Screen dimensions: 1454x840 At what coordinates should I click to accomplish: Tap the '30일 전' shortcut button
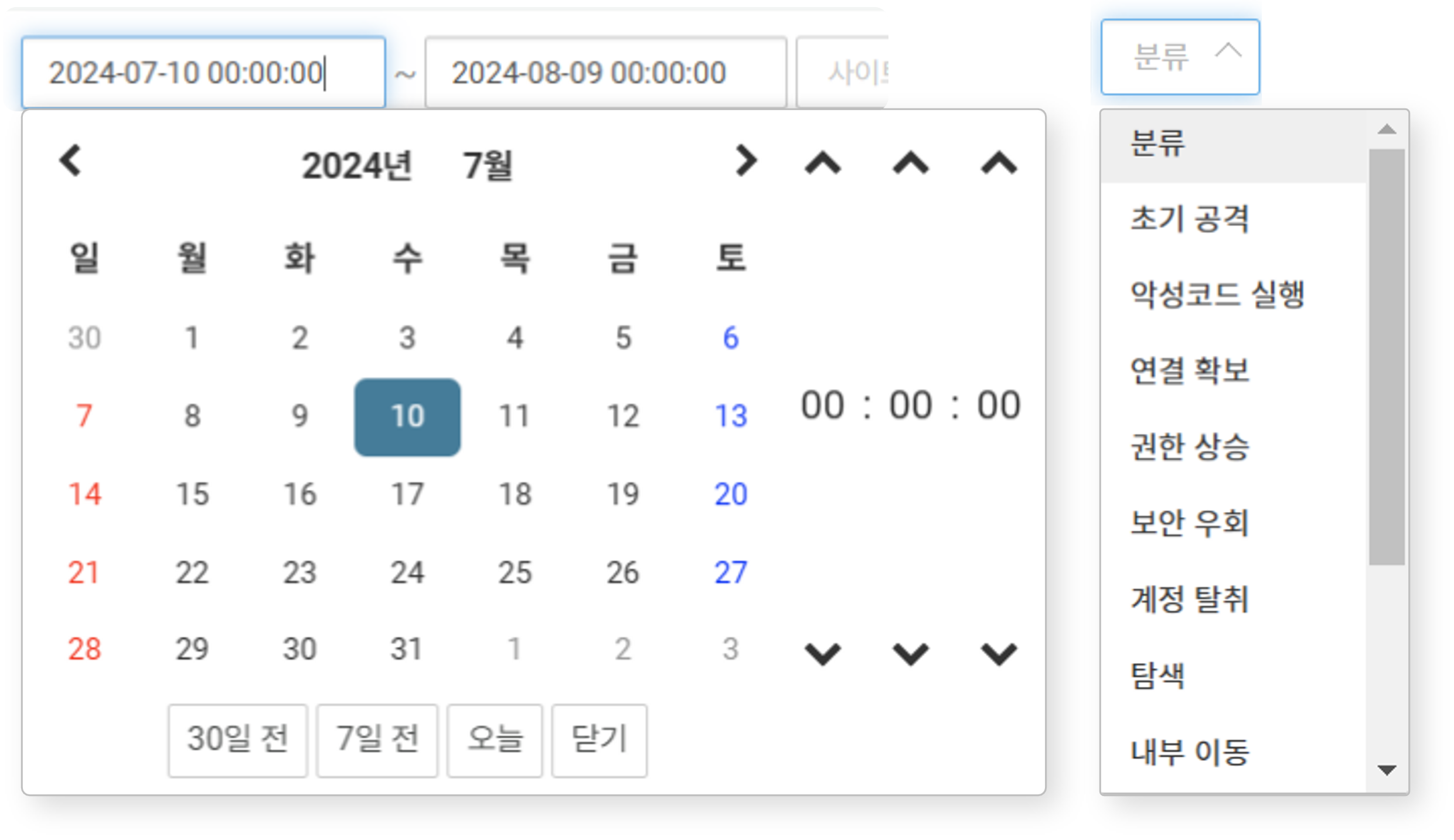[x=237, y=740]
